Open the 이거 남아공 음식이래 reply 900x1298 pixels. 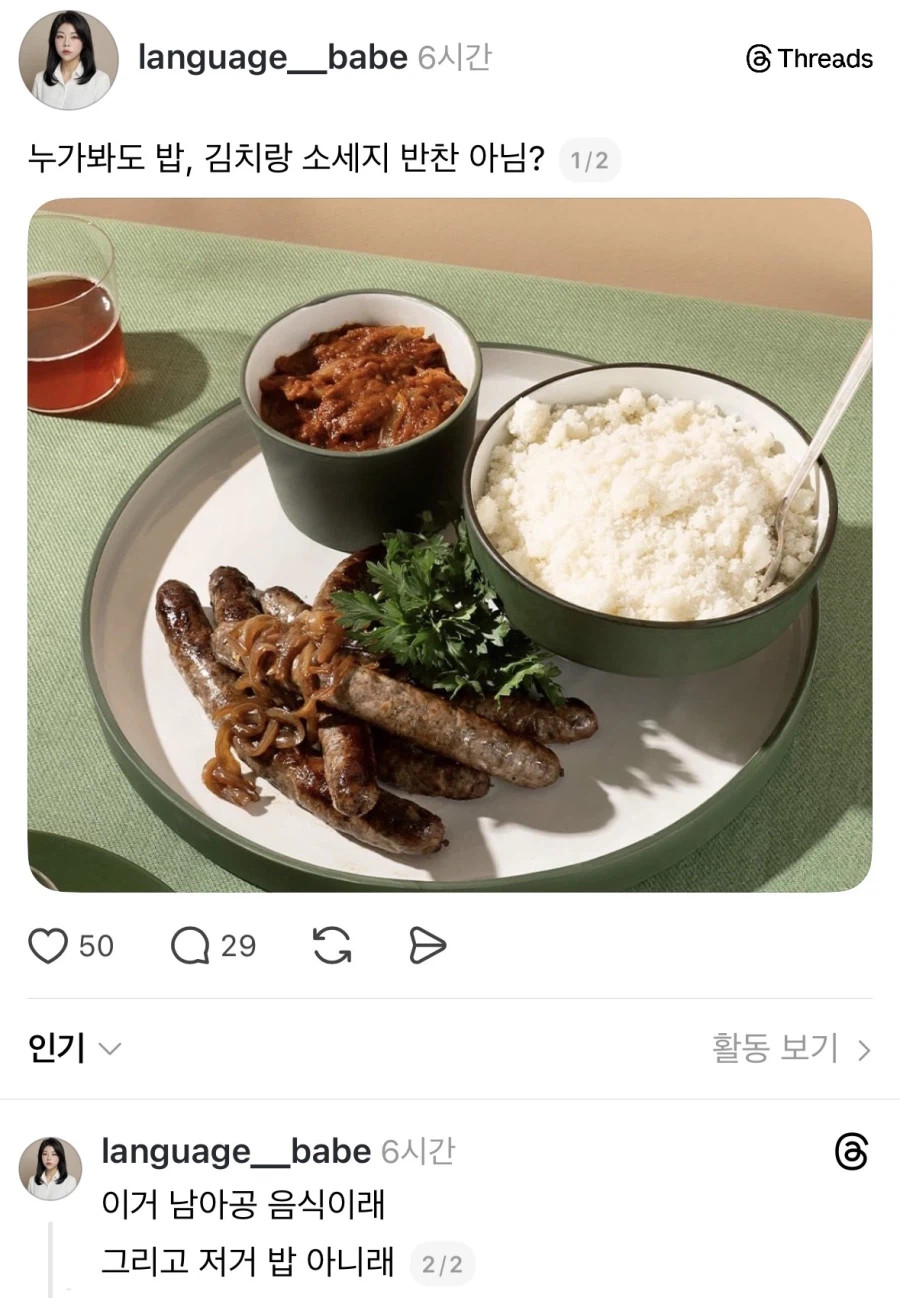[x=243, y=1204]
